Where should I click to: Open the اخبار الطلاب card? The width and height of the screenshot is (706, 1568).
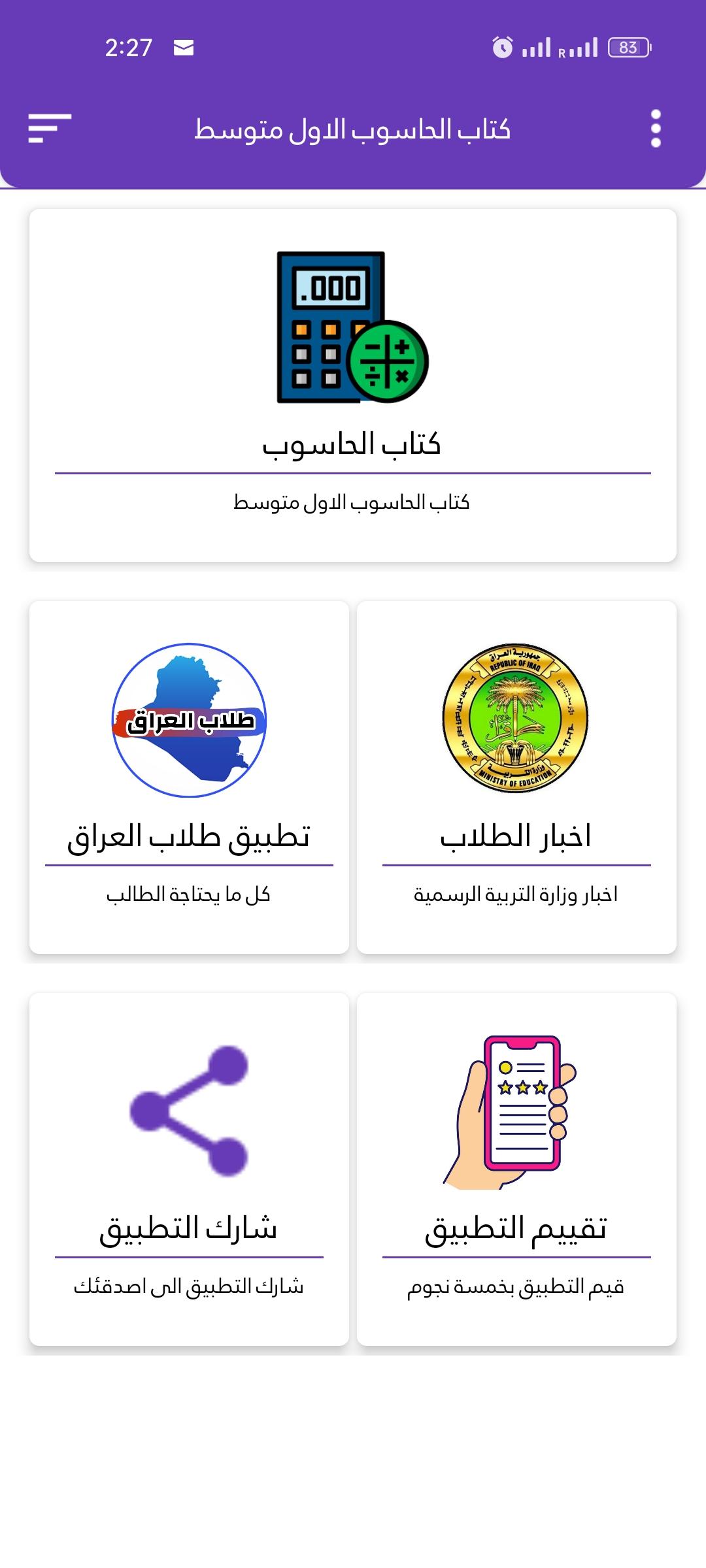click(x=516, y=777)
